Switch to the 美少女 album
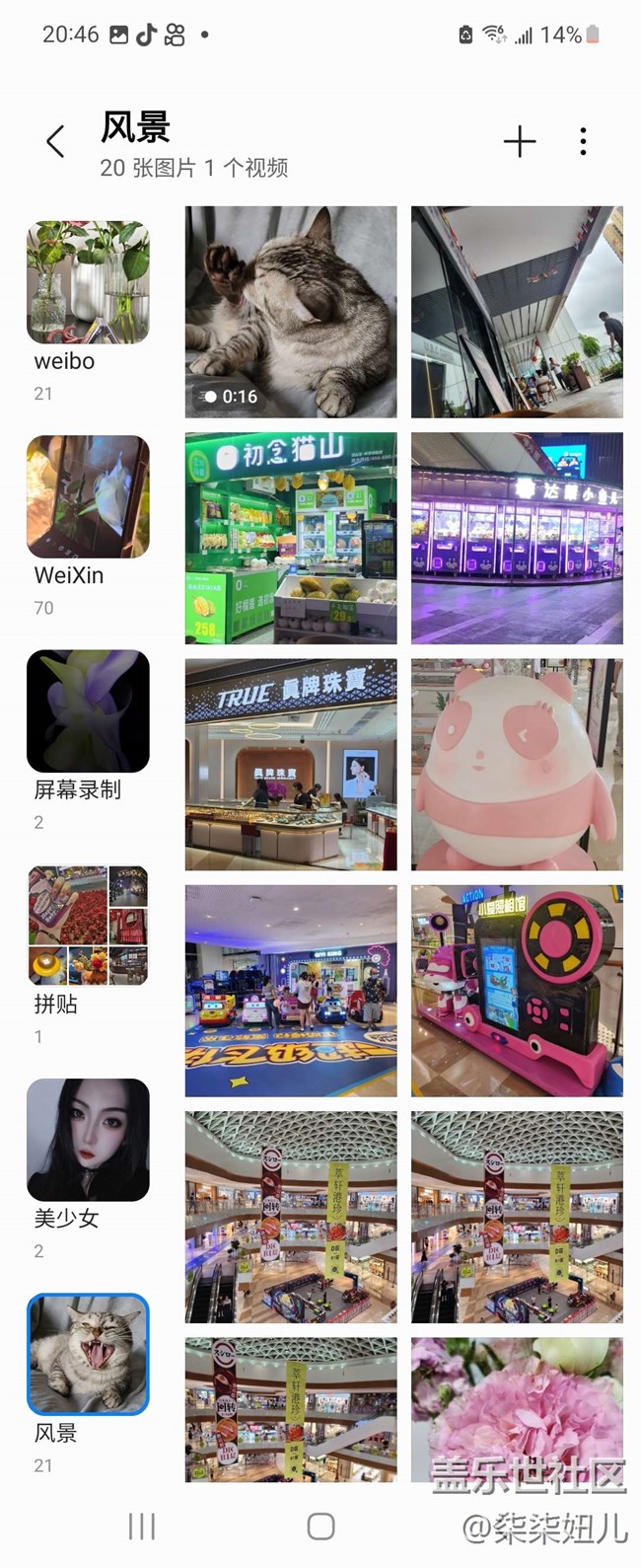641x1568 pixels. pyautogui.click(x=88, y=1140)
